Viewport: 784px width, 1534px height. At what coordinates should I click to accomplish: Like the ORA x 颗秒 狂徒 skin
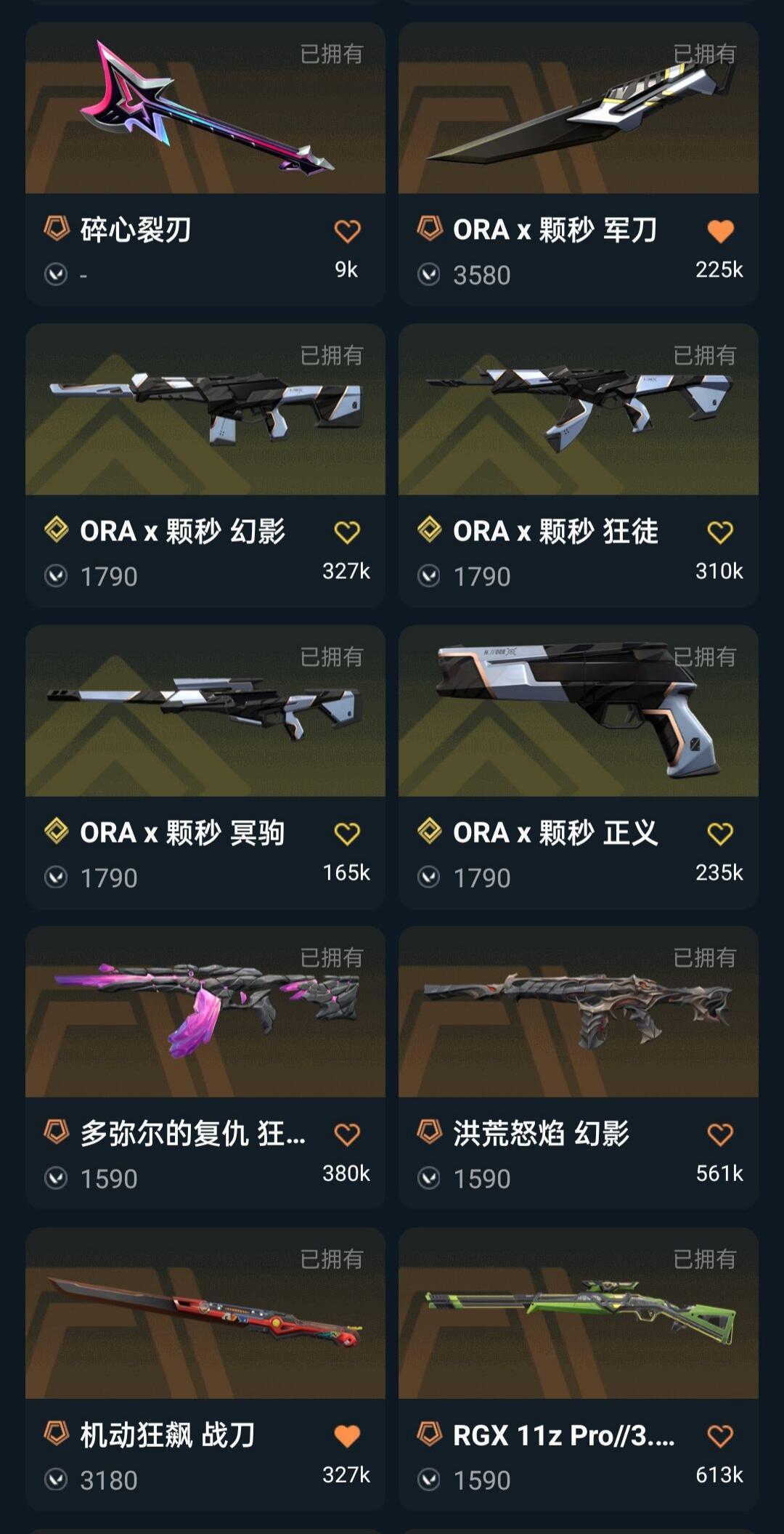click(720, 532)
